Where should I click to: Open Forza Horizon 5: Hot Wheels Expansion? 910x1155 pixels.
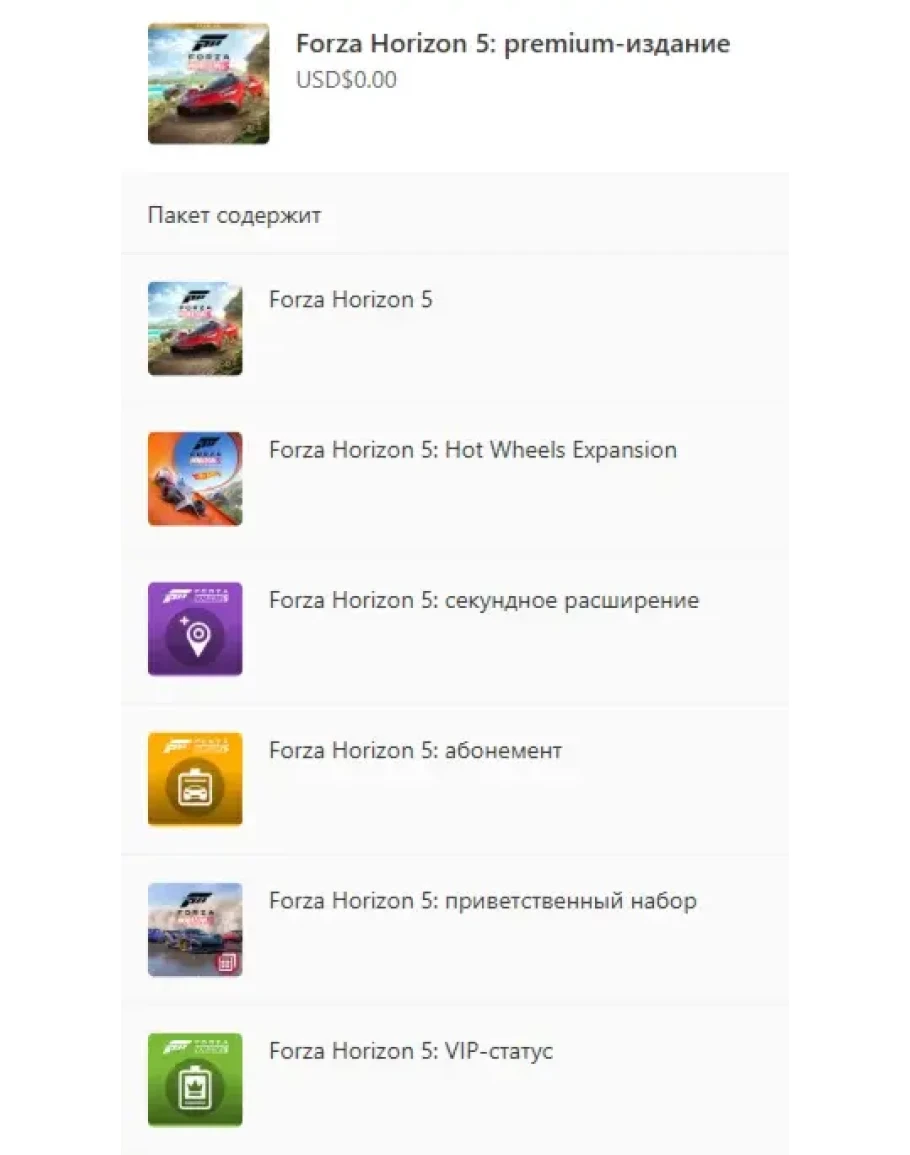click(472, 450)
